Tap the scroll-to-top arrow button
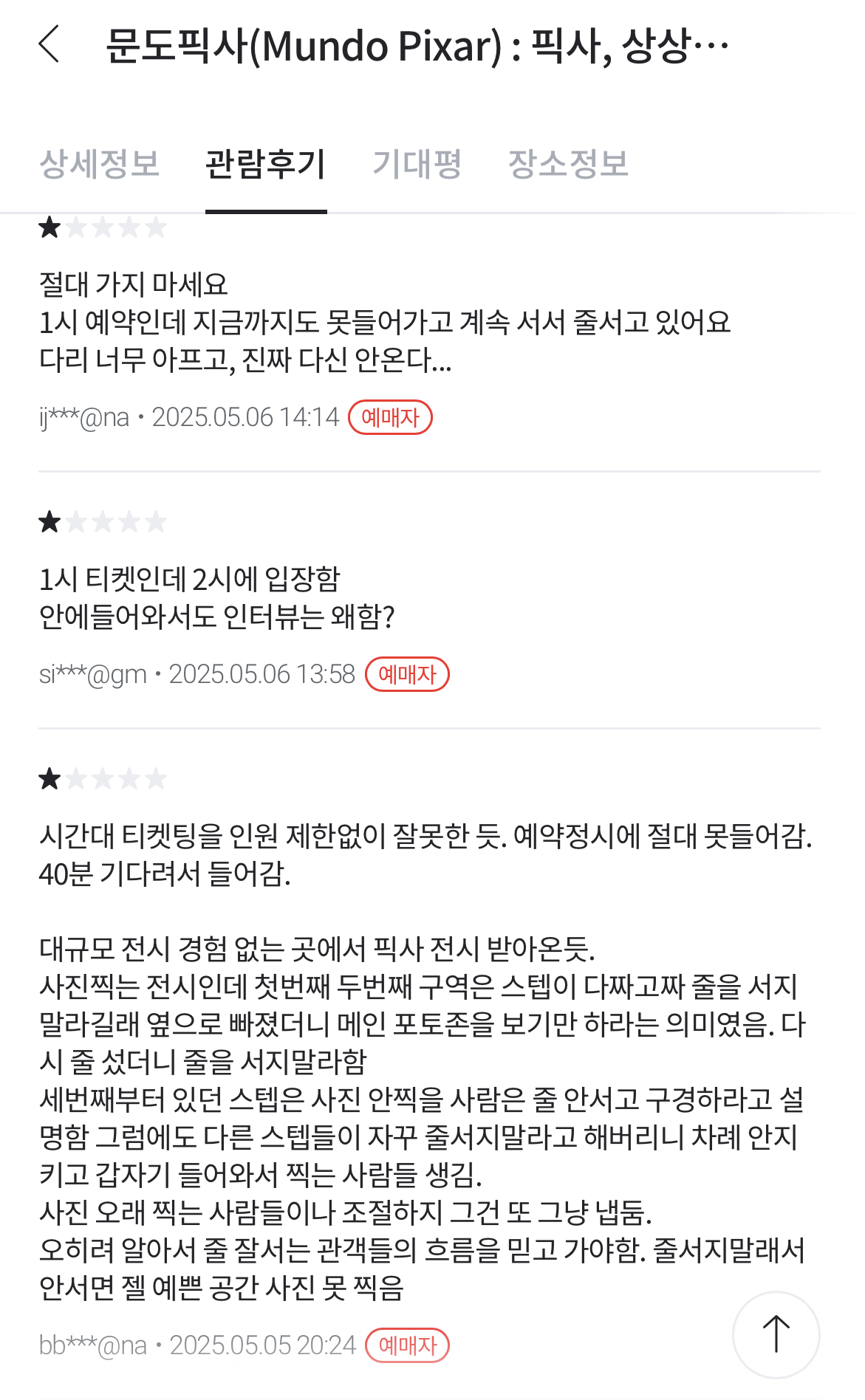 pos(776,1334)
